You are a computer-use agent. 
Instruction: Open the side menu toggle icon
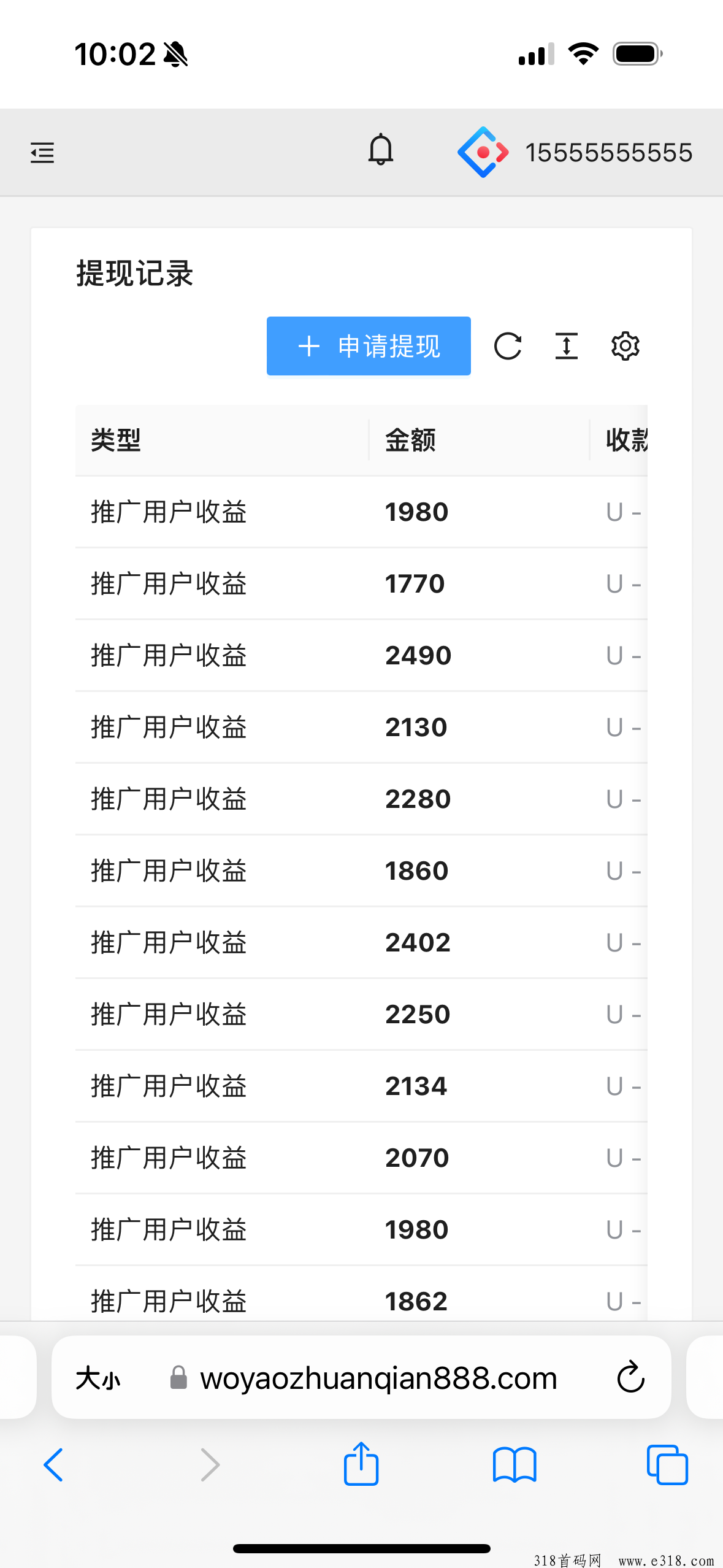click(42, 152)
